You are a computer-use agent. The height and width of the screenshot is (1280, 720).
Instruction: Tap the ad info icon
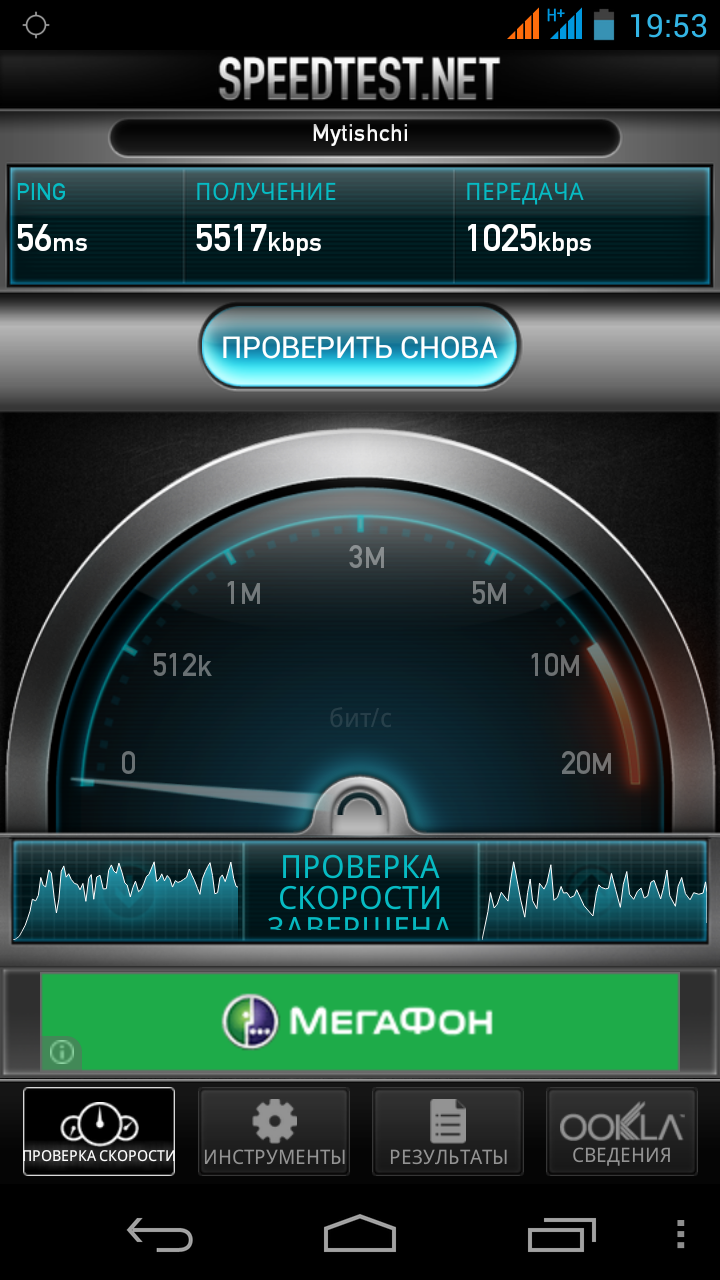[62, 1052]
